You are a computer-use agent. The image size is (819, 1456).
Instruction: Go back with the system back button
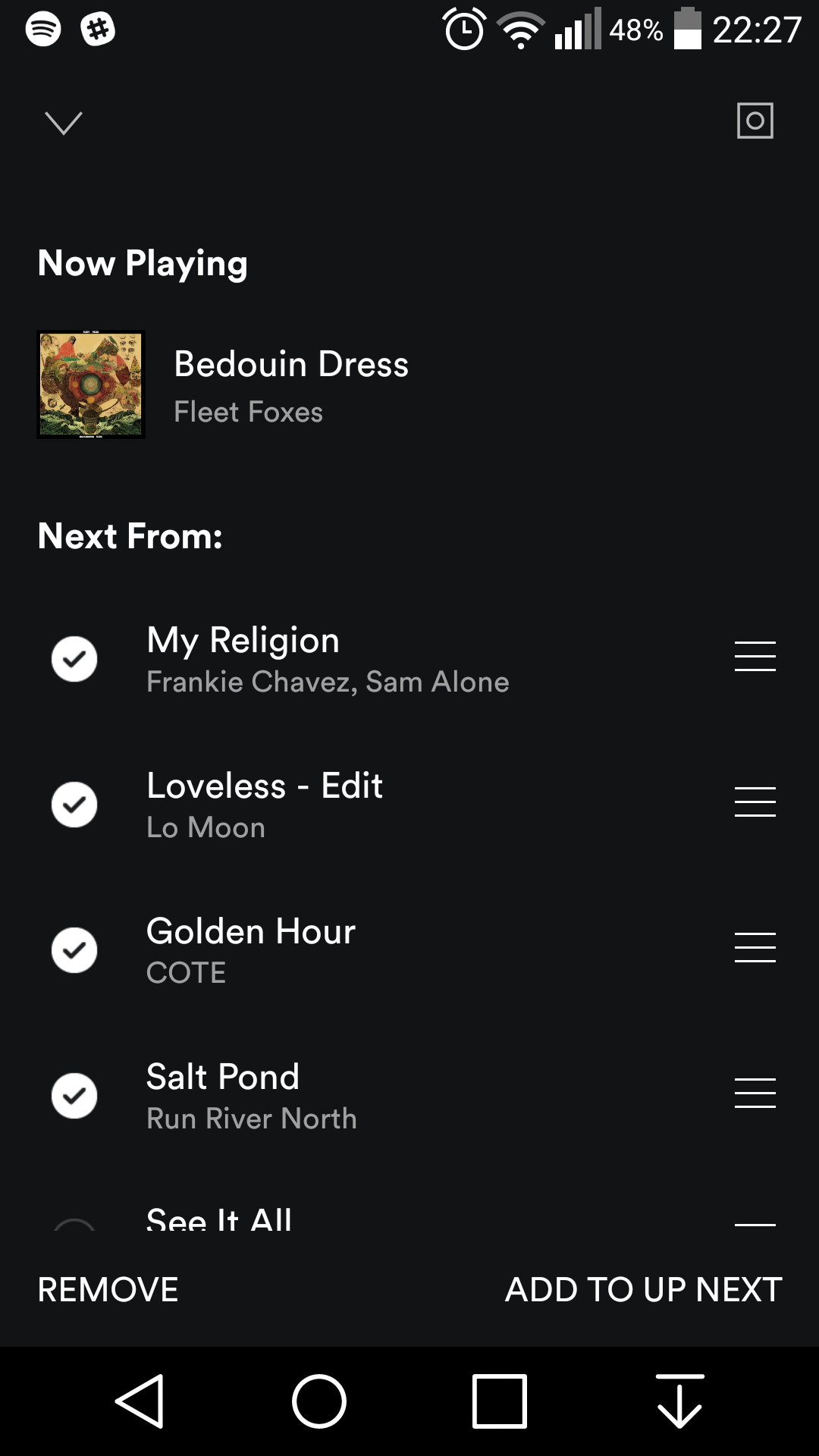point(140,1401)
